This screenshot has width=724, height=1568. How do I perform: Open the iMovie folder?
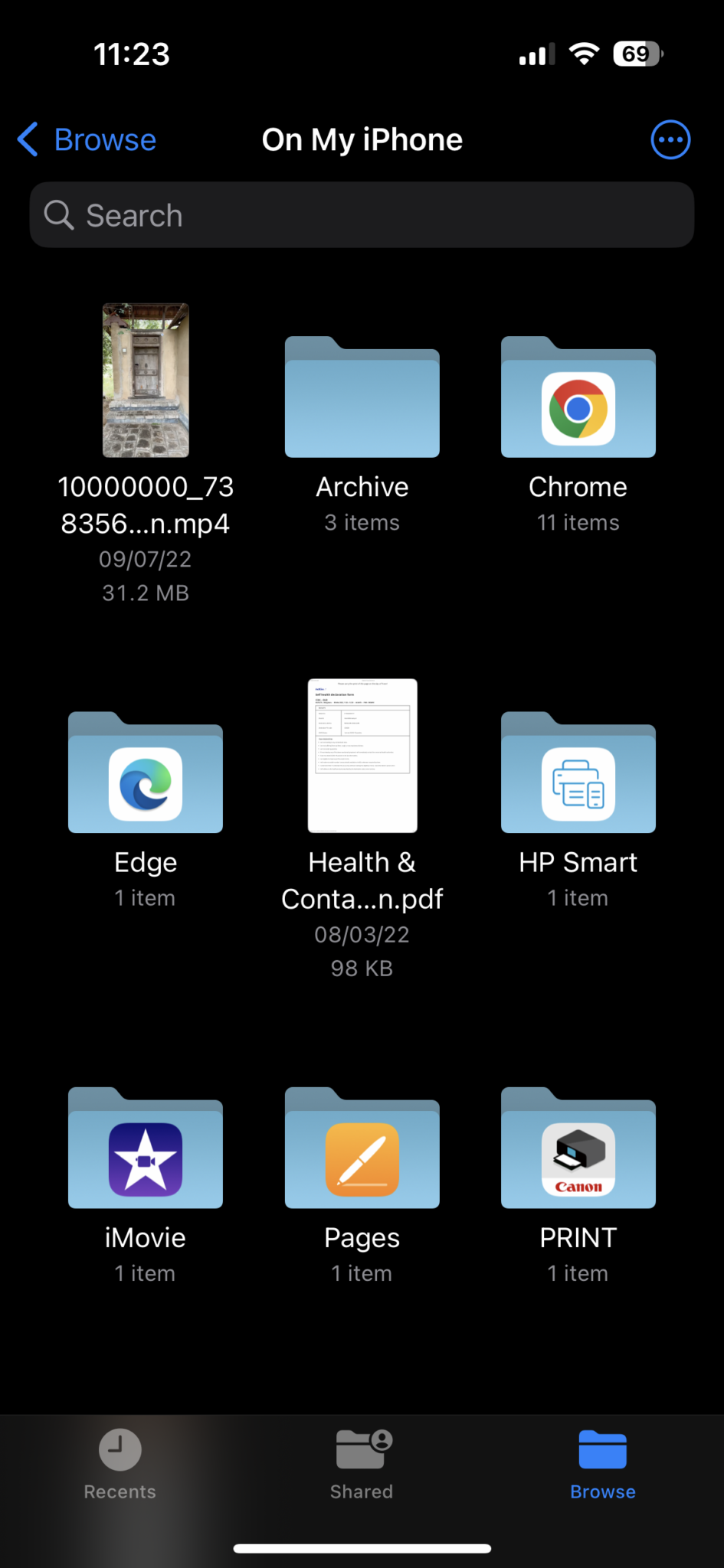coord(146,1148)
